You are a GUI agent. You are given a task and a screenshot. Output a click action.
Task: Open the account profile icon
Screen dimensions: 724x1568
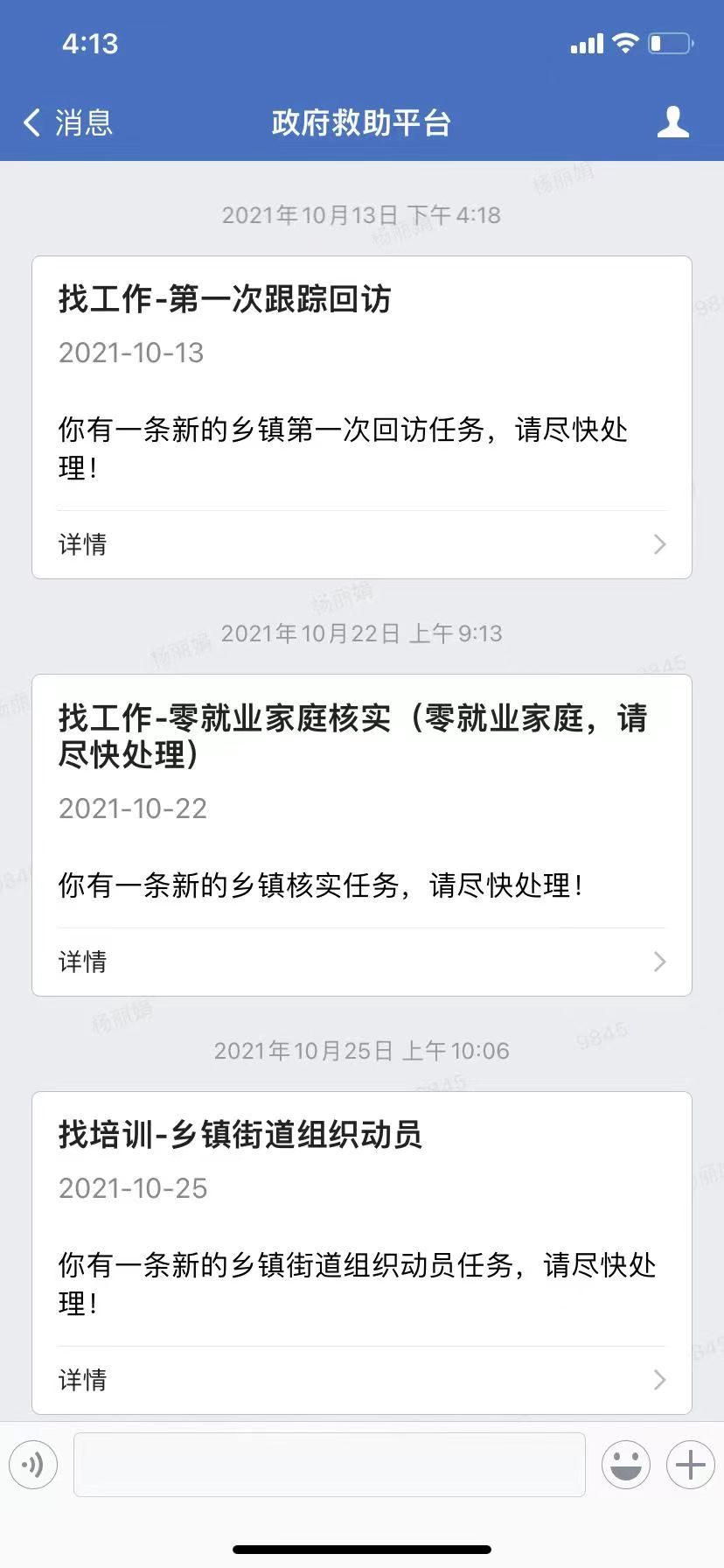(672, 122)
